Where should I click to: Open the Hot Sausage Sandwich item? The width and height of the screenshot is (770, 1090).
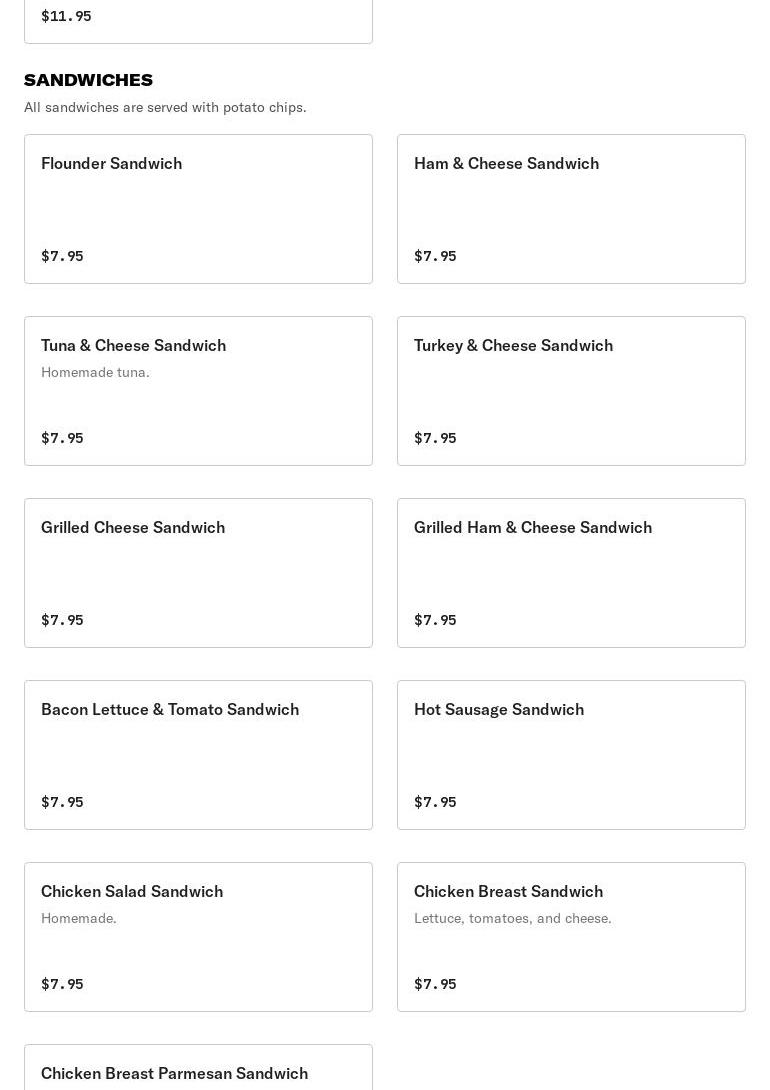571,754
